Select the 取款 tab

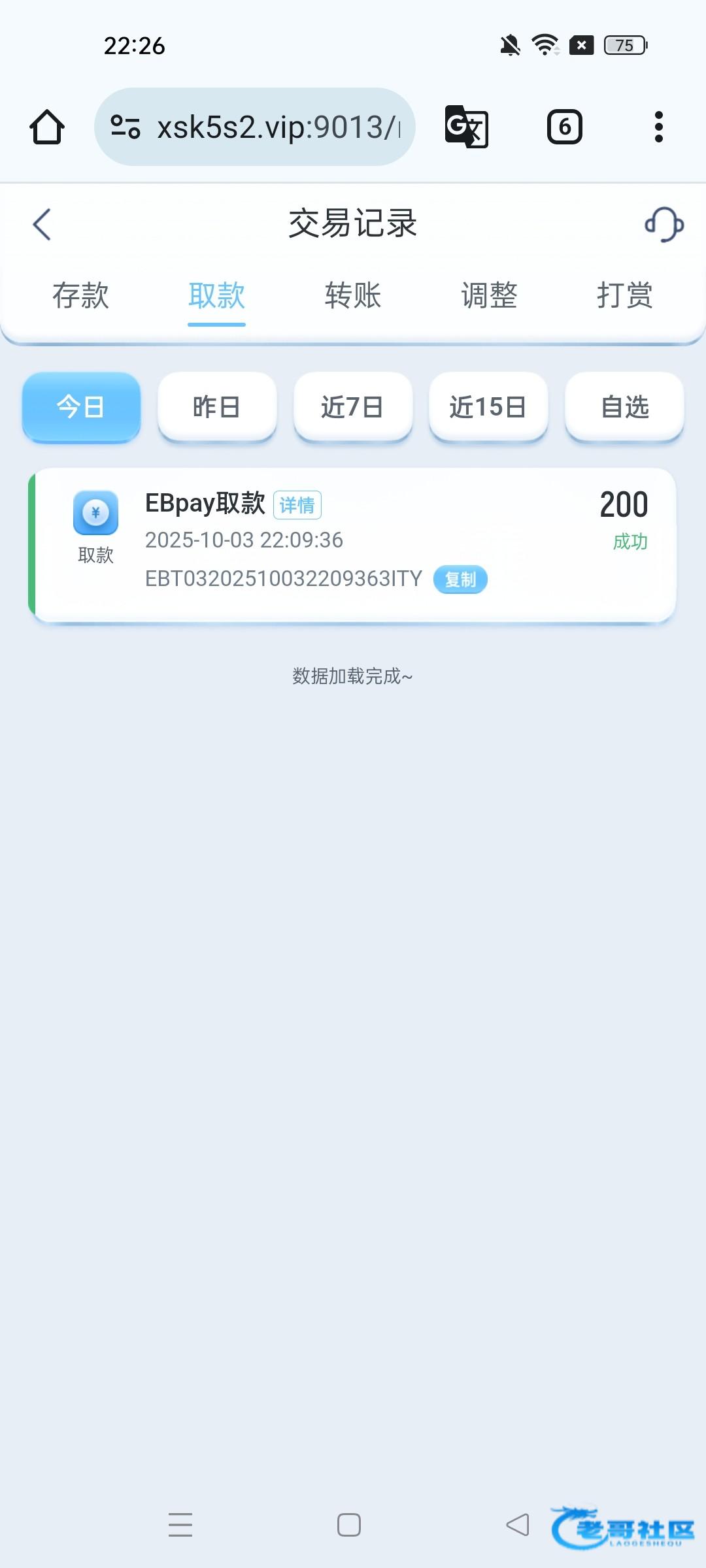(216, 295)
